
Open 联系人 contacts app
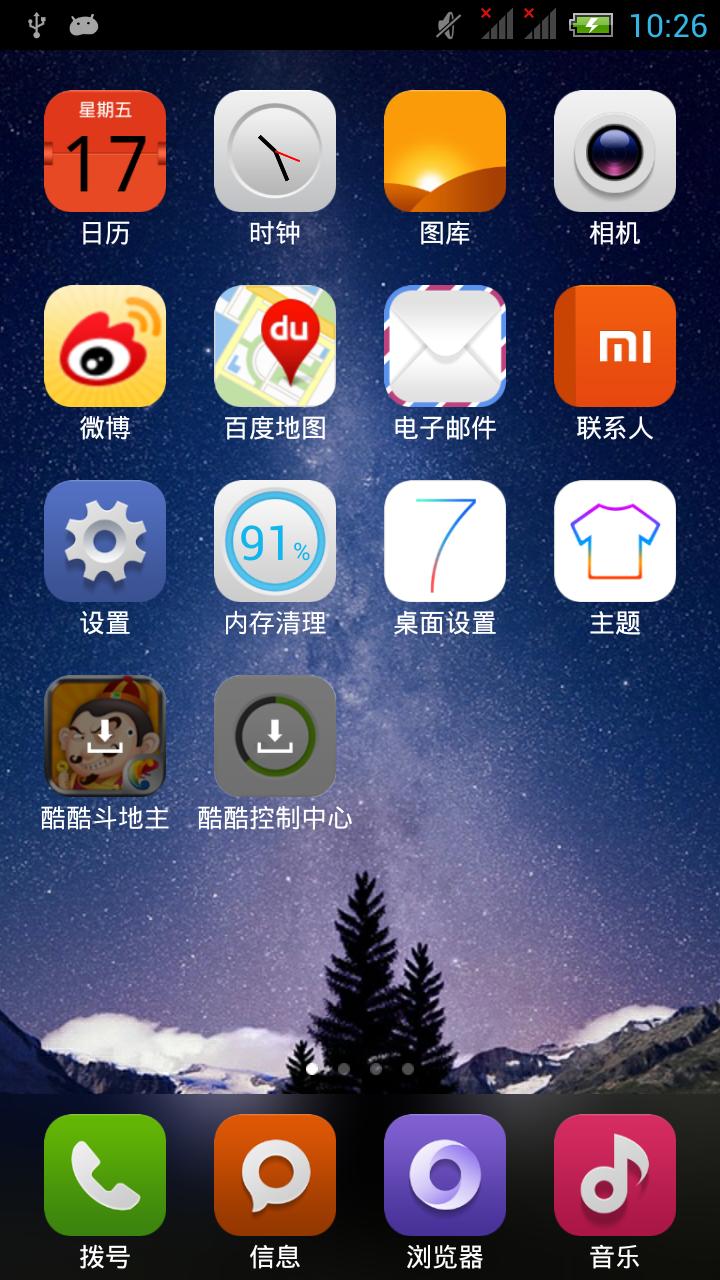click(x=615, y=346)
